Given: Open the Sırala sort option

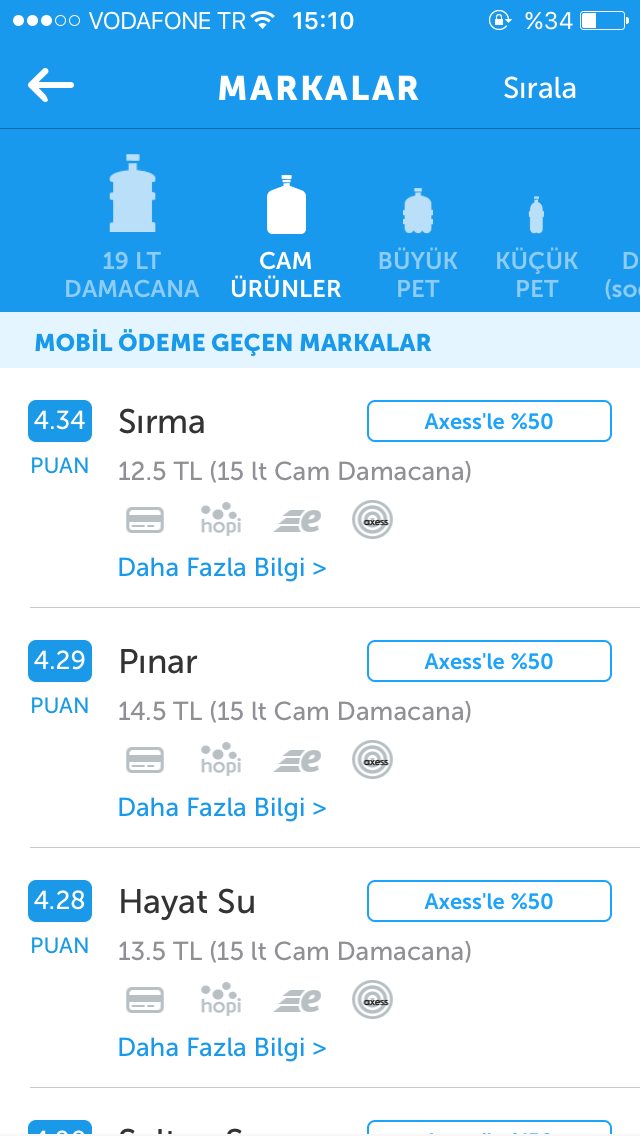Looking at the screenshot, I should pos(539,88).
